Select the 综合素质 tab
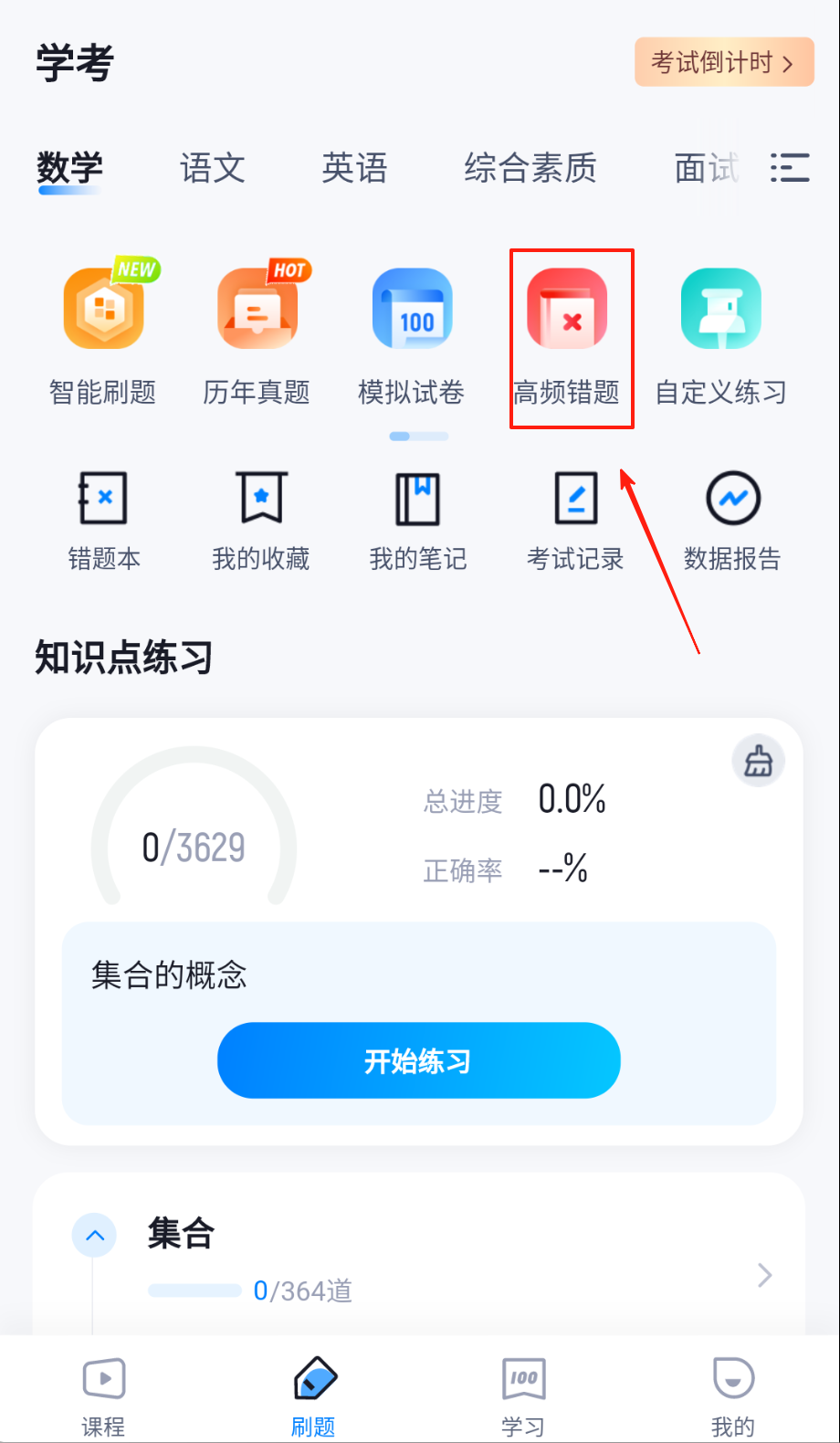This screenshot has height=1443, width=840. click(x=530, y=168)
